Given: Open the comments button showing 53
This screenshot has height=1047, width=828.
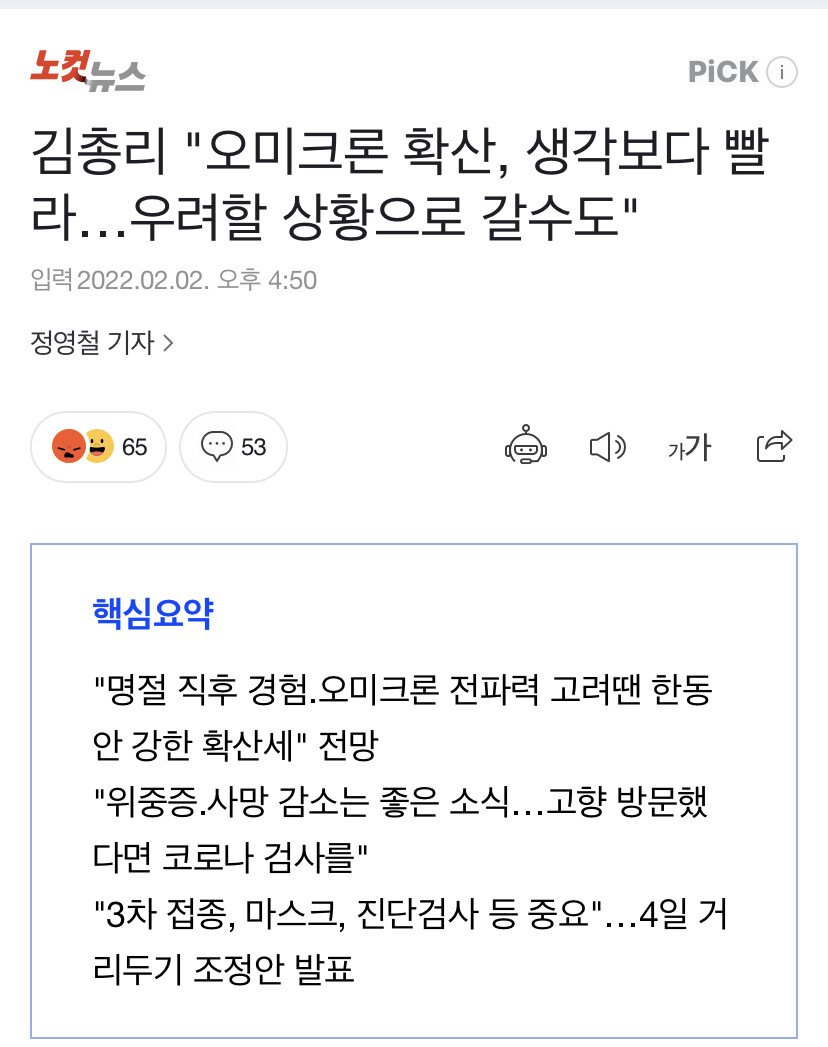Looking at the screenshot, I should coord(233,447).
